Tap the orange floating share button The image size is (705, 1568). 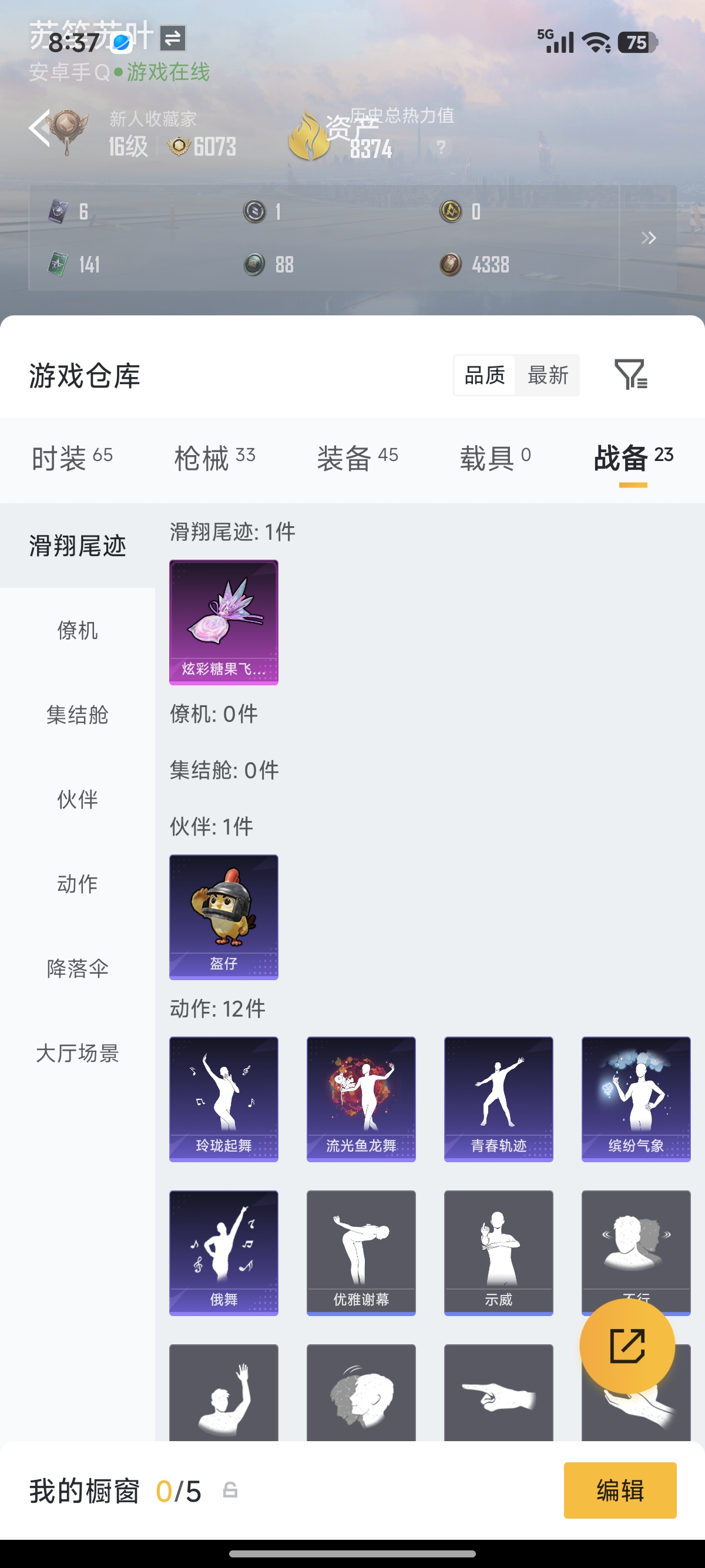627,1347
